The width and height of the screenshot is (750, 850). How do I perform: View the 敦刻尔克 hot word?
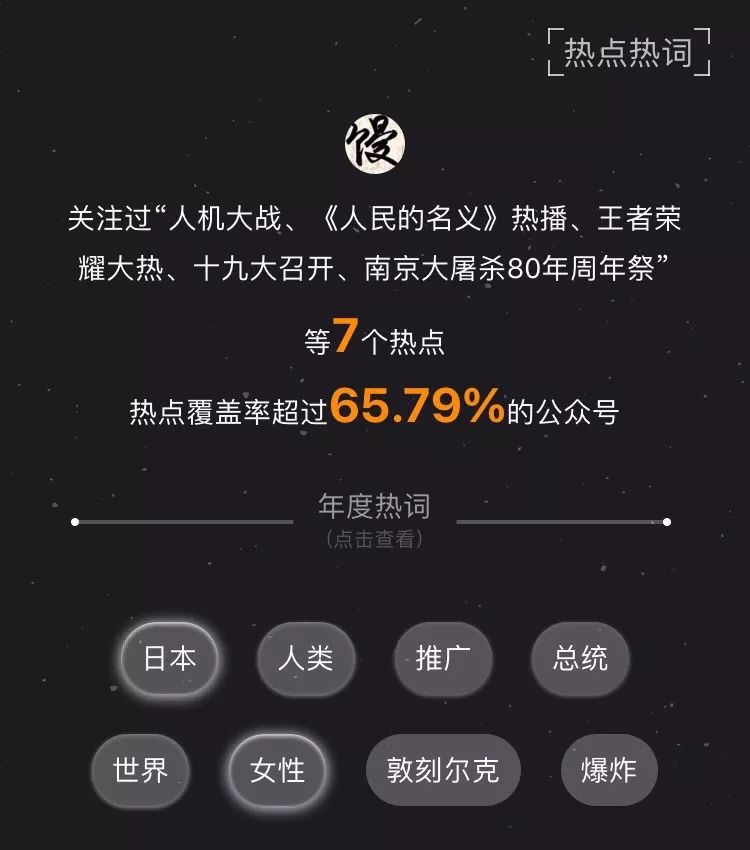[x=443, y=771]
